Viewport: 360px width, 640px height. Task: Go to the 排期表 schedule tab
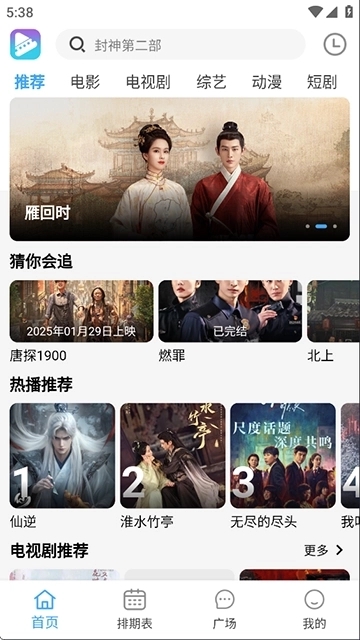click(x=135, y=609)
